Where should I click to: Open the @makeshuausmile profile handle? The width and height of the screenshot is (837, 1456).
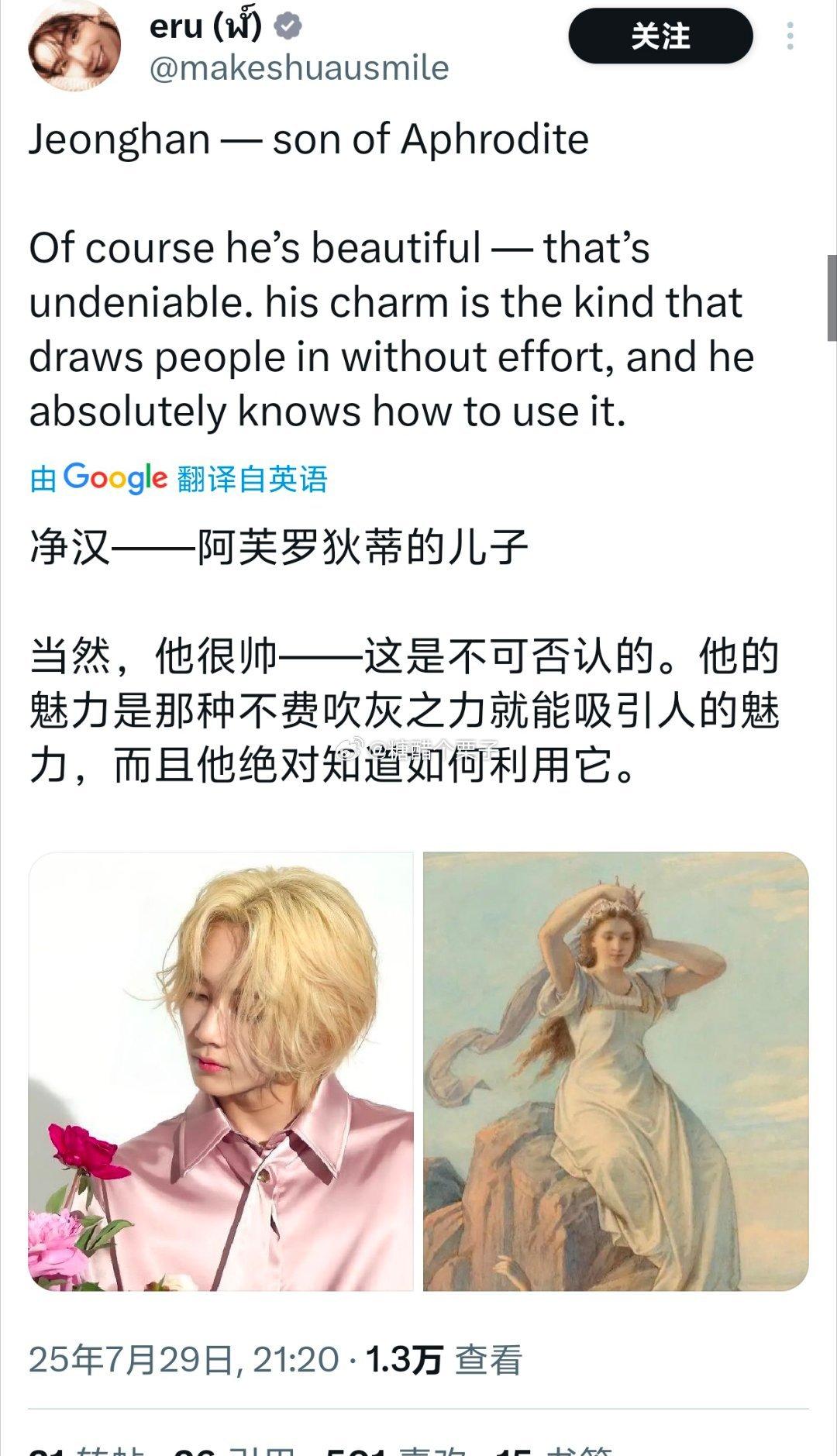(x=299, y=68)
